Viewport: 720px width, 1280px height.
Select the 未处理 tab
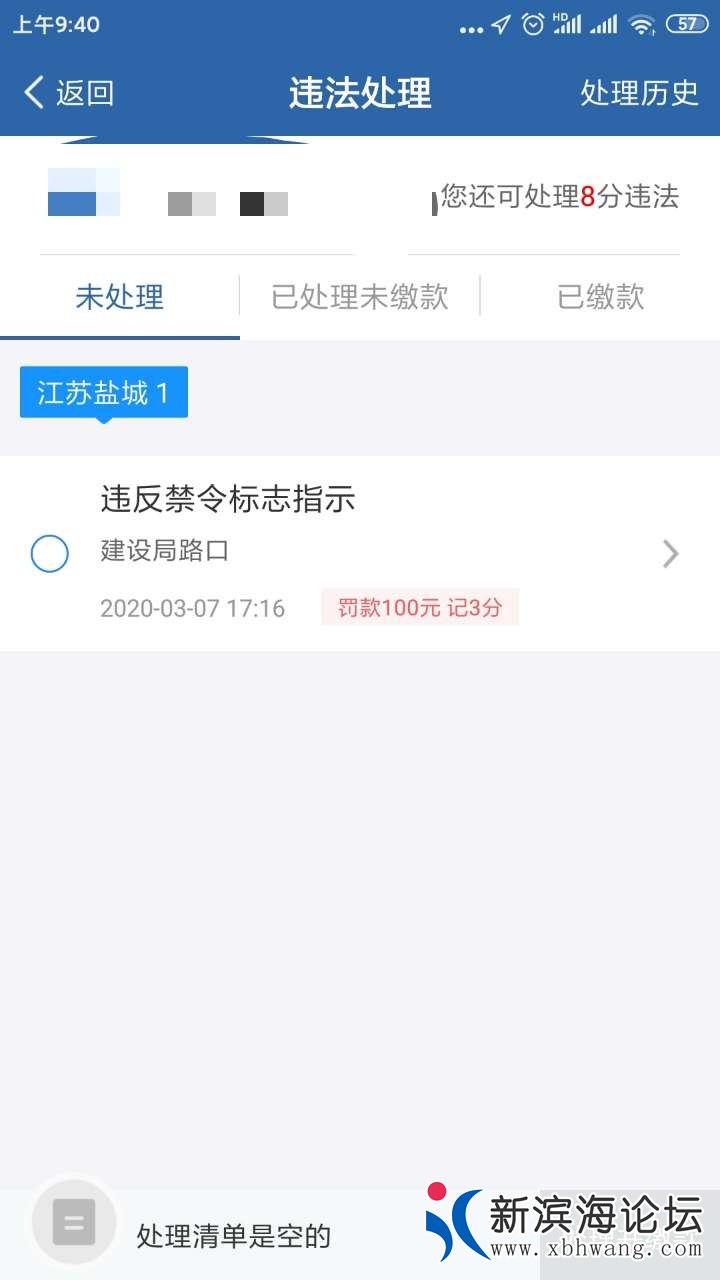tap(120, 297)
